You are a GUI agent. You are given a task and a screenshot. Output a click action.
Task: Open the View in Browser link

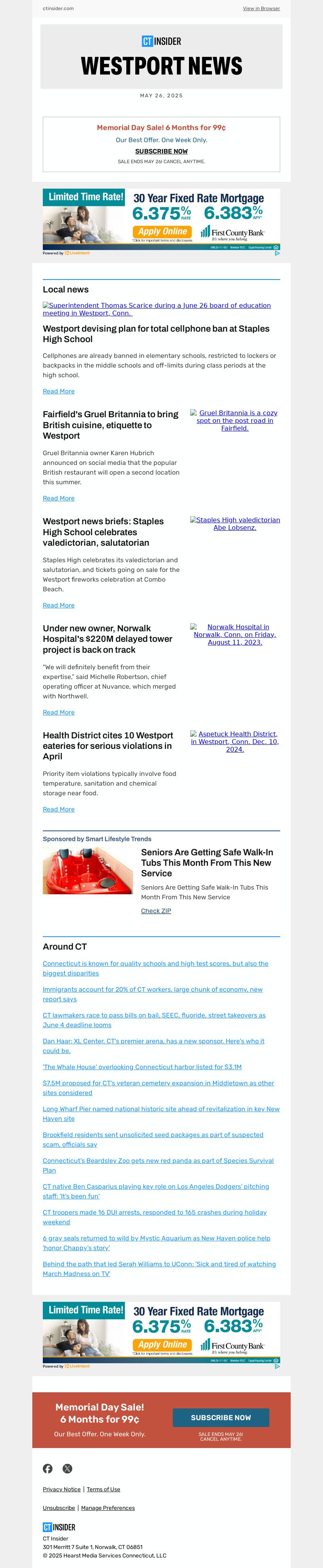261,8
